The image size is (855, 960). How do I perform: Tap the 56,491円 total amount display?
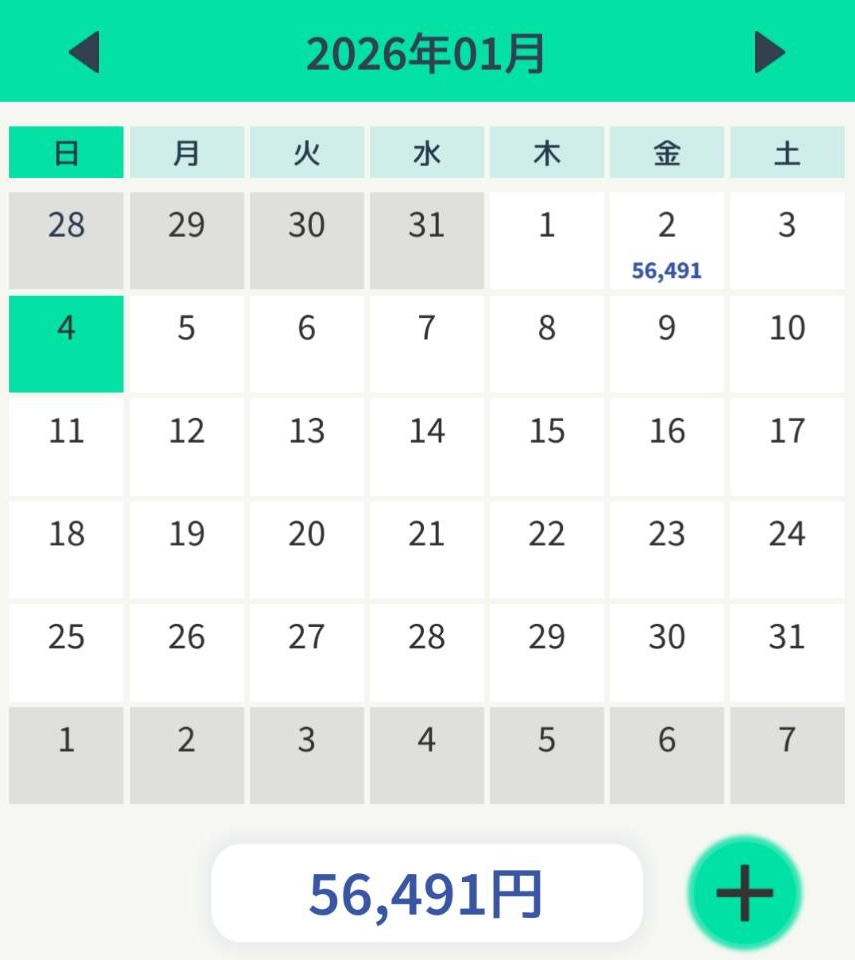tap(427, 893)
